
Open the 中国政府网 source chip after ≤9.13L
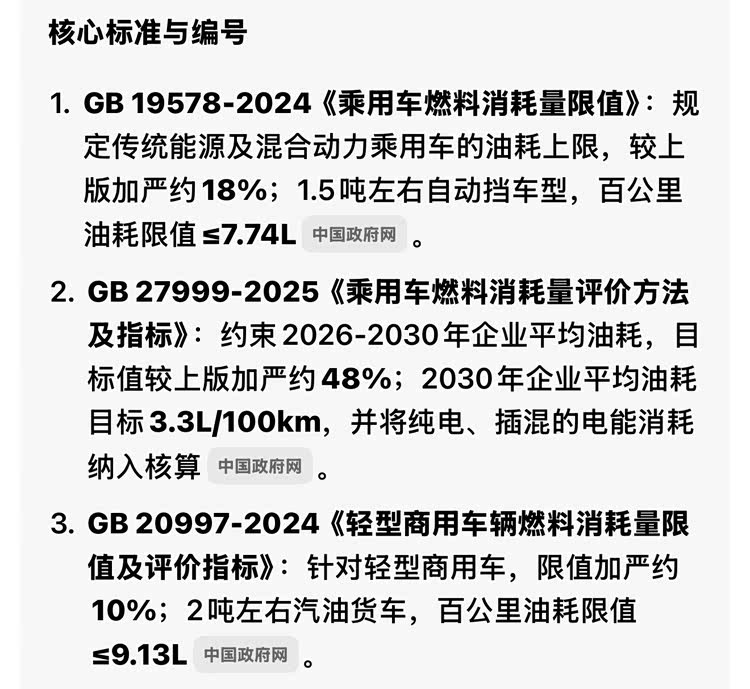(x=246, y=655)
